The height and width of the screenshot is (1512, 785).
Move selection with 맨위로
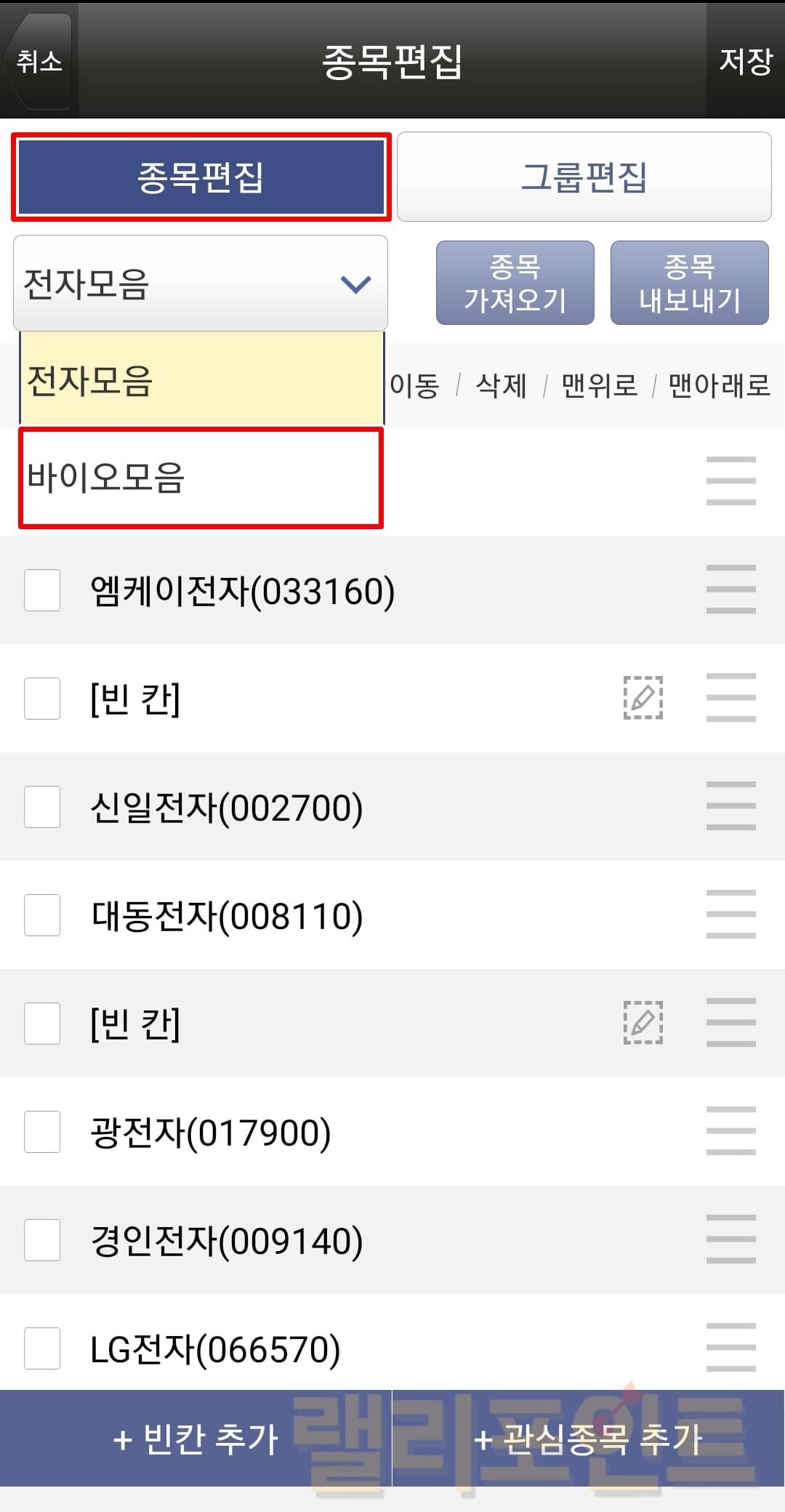click(x=599, y=385)
